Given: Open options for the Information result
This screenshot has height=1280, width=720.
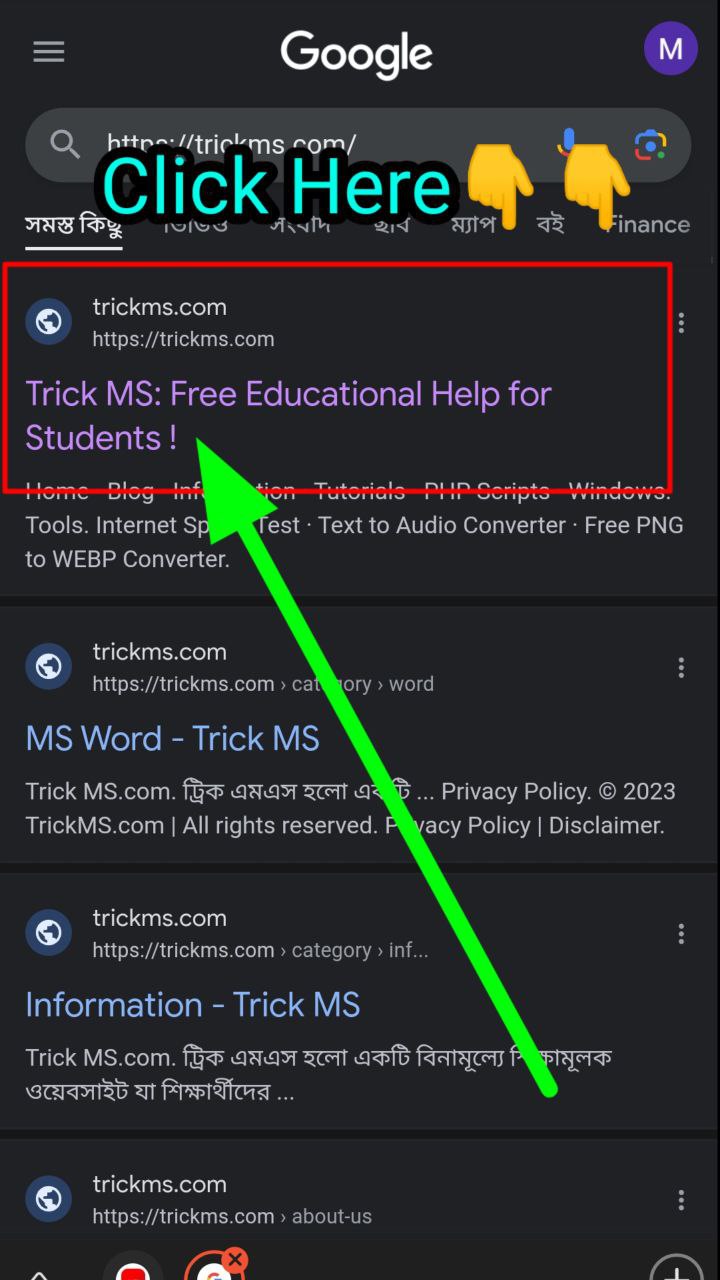Looking at the screenshot, I should pyautogui.click(x=681, y=934).
